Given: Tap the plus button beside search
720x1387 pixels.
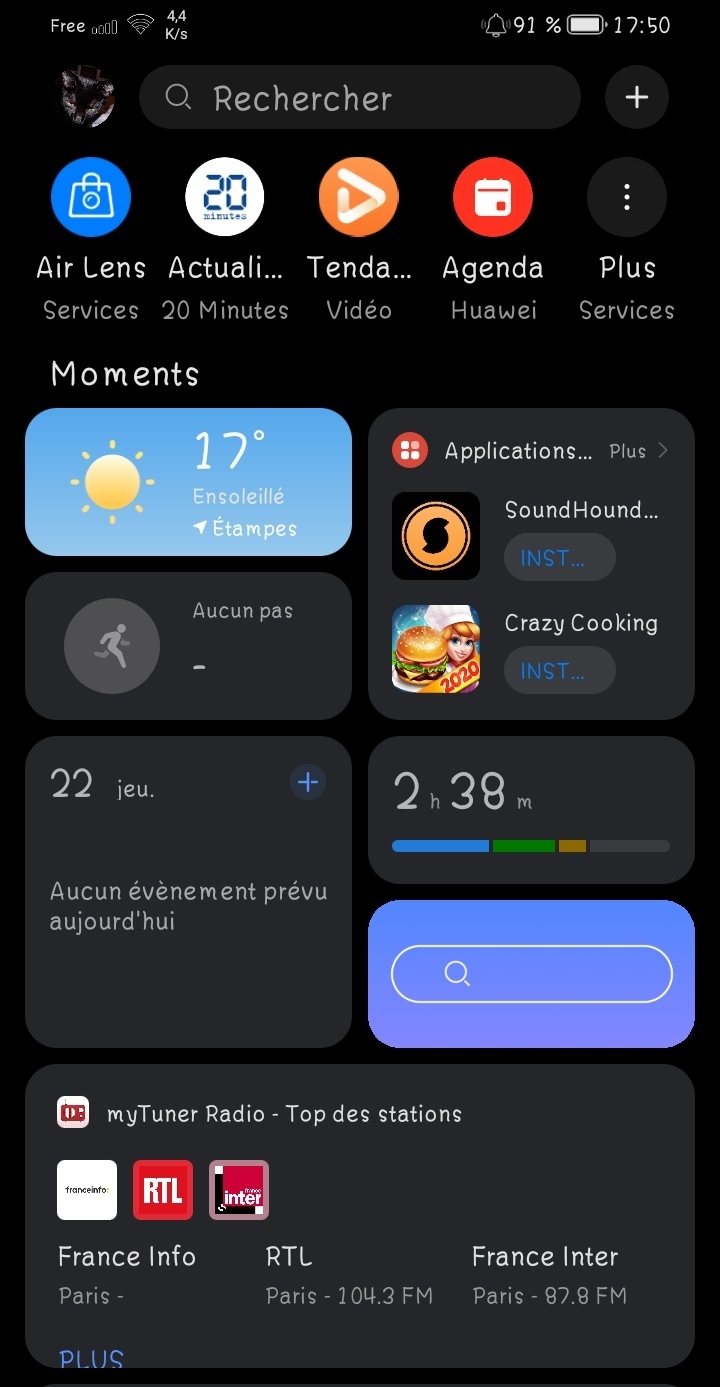Looking at the screenshot, I should [x=636, y=97].
